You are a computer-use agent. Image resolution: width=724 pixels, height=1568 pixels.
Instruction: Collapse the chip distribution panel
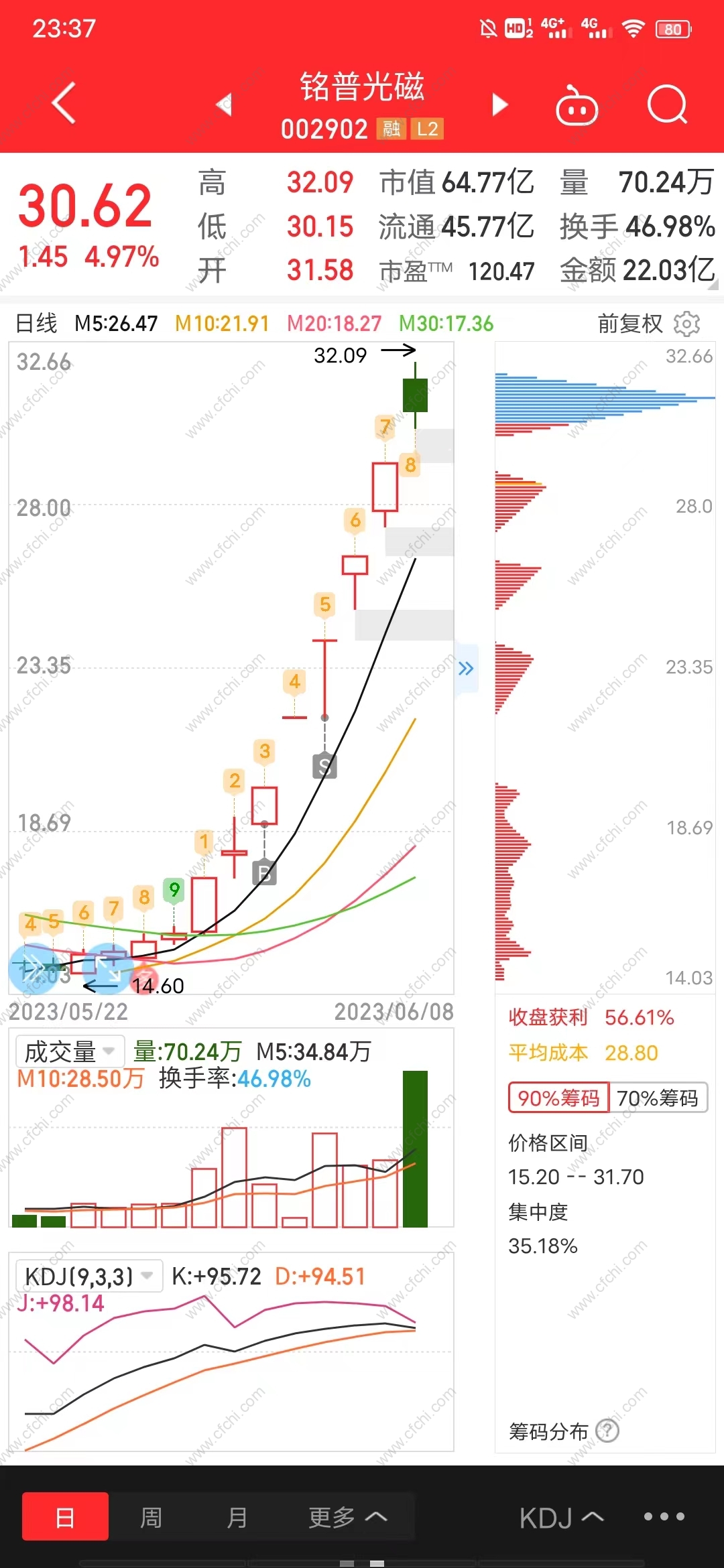(466, 668)
